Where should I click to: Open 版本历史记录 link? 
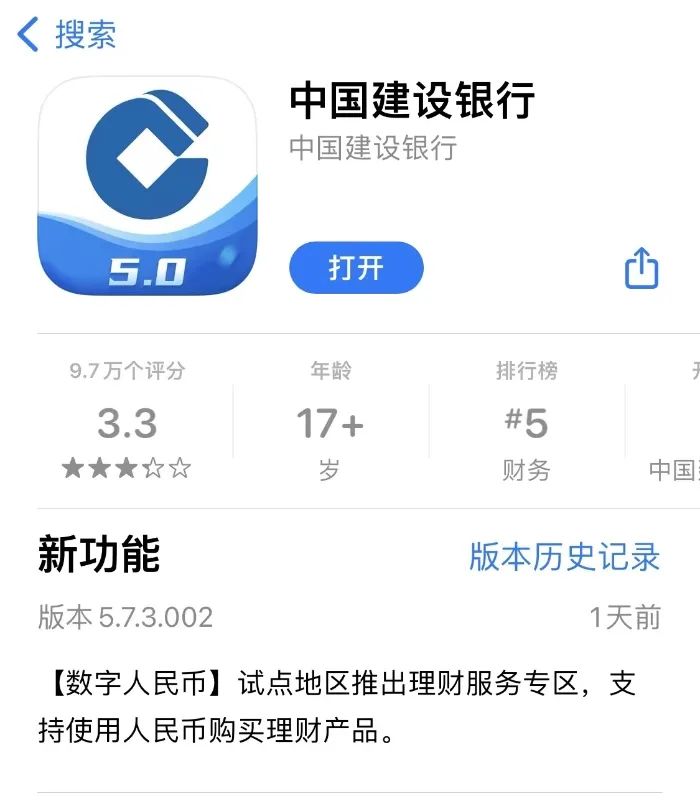coord(564,556)
